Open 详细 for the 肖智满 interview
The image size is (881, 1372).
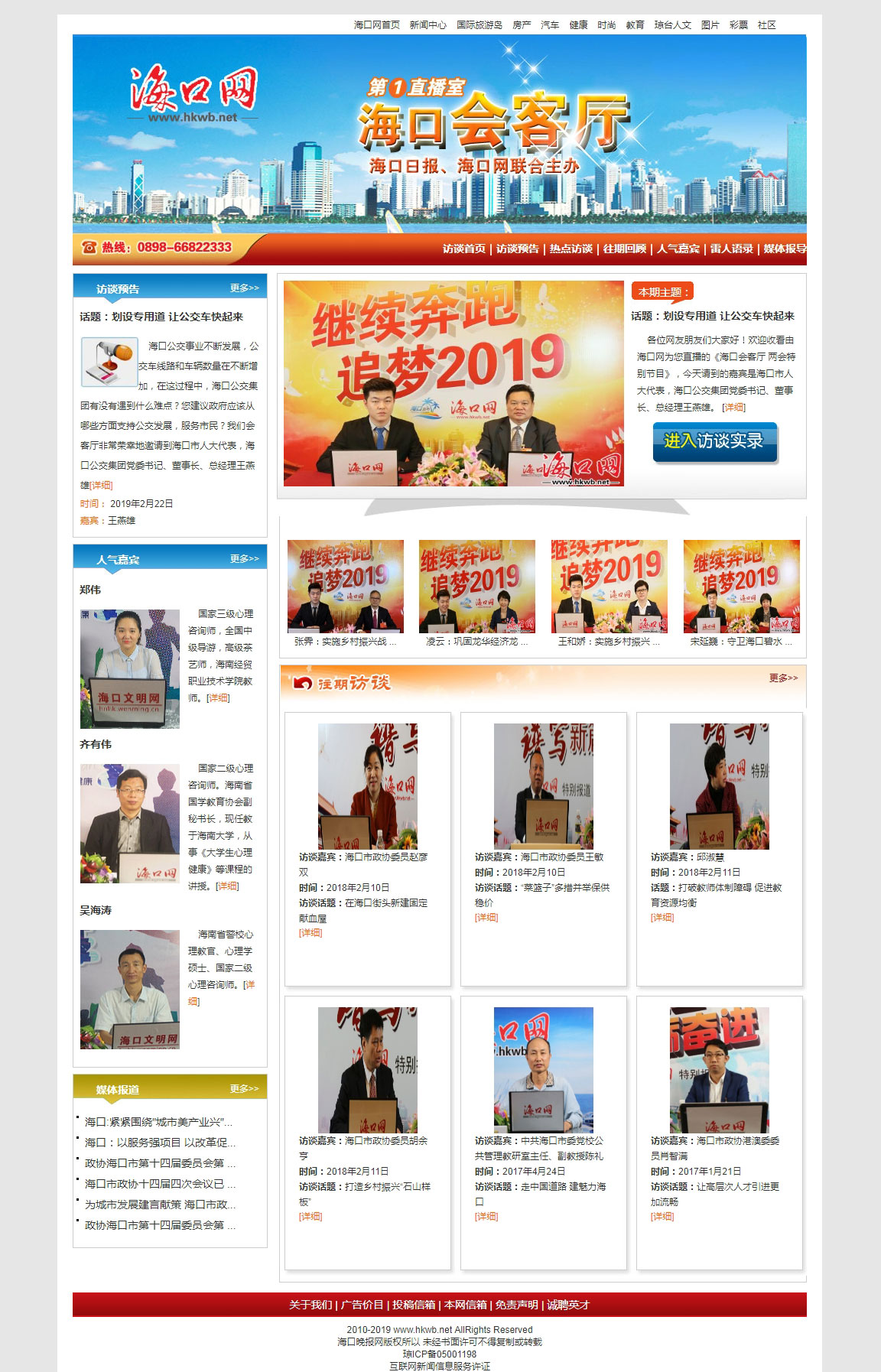click(662, 1217)
